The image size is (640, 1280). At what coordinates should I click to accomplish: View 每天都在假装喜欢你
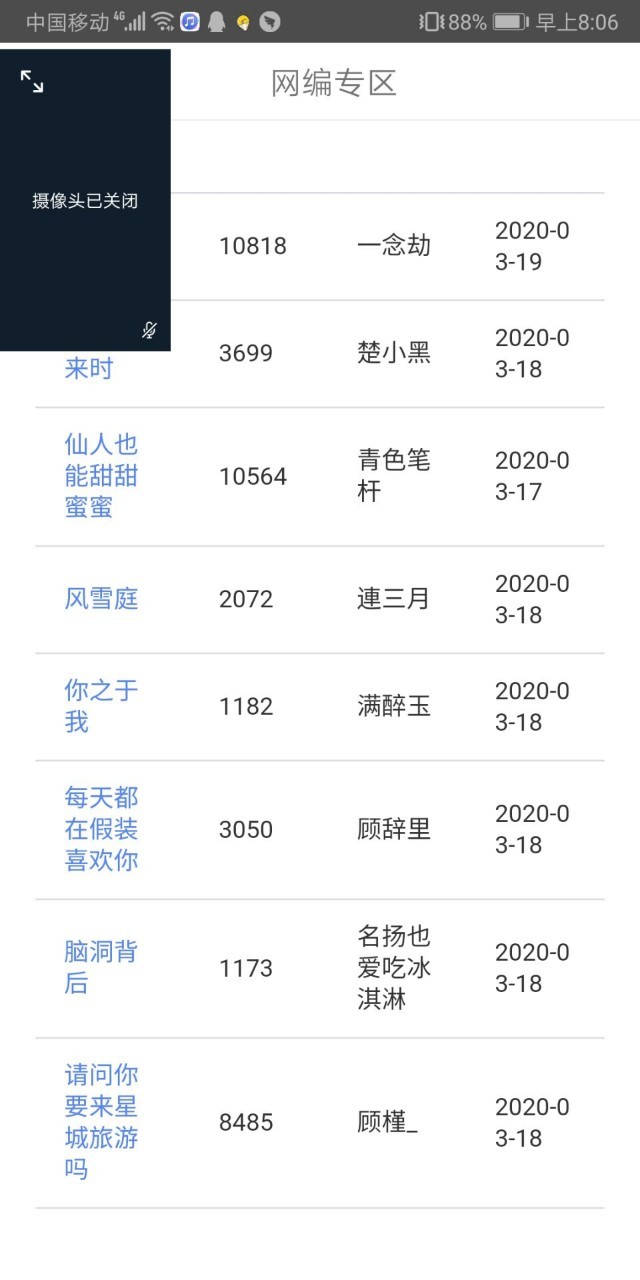tap(101, 829)
